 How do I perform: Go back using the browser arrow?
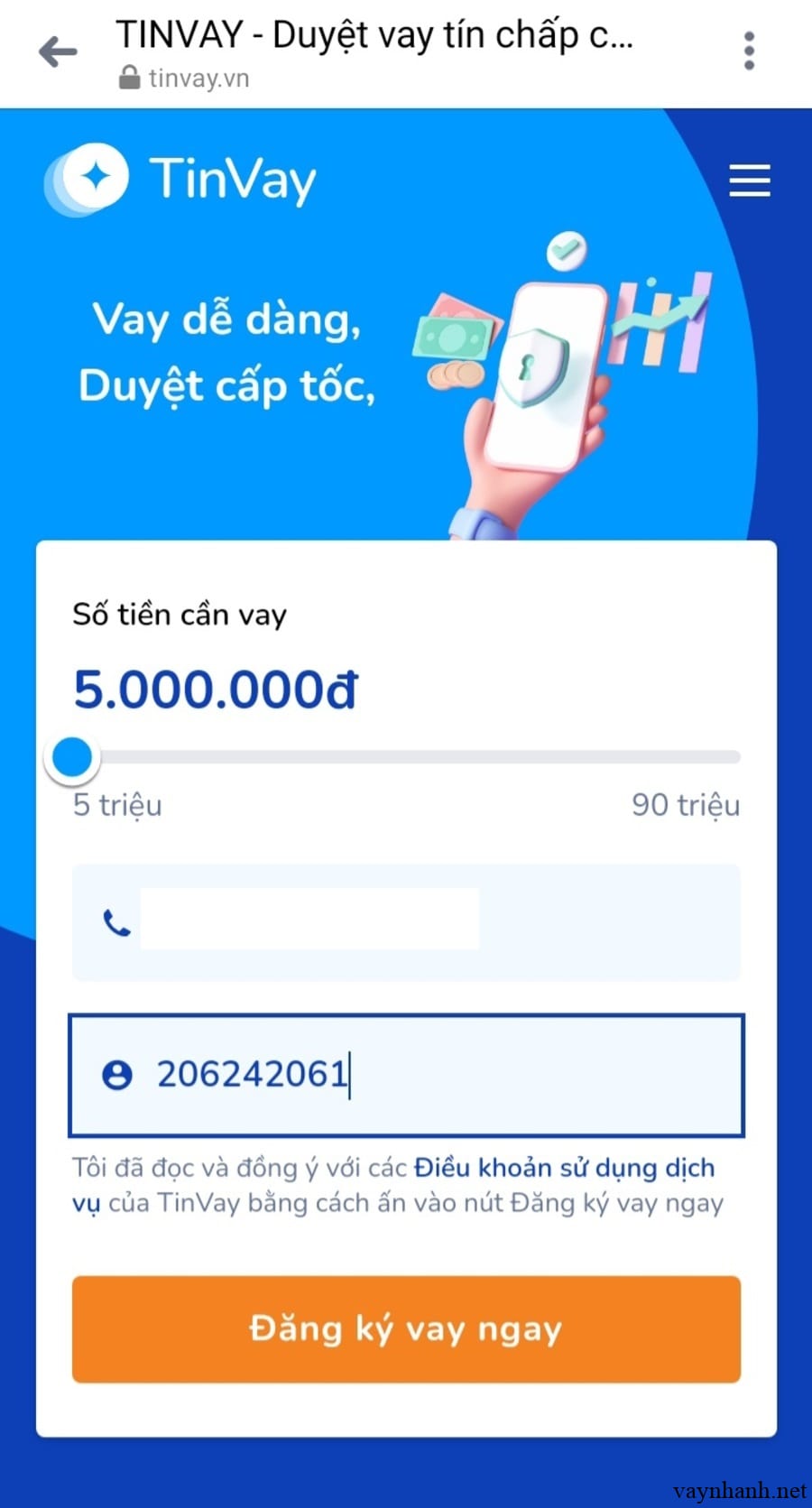click(58, 52)
